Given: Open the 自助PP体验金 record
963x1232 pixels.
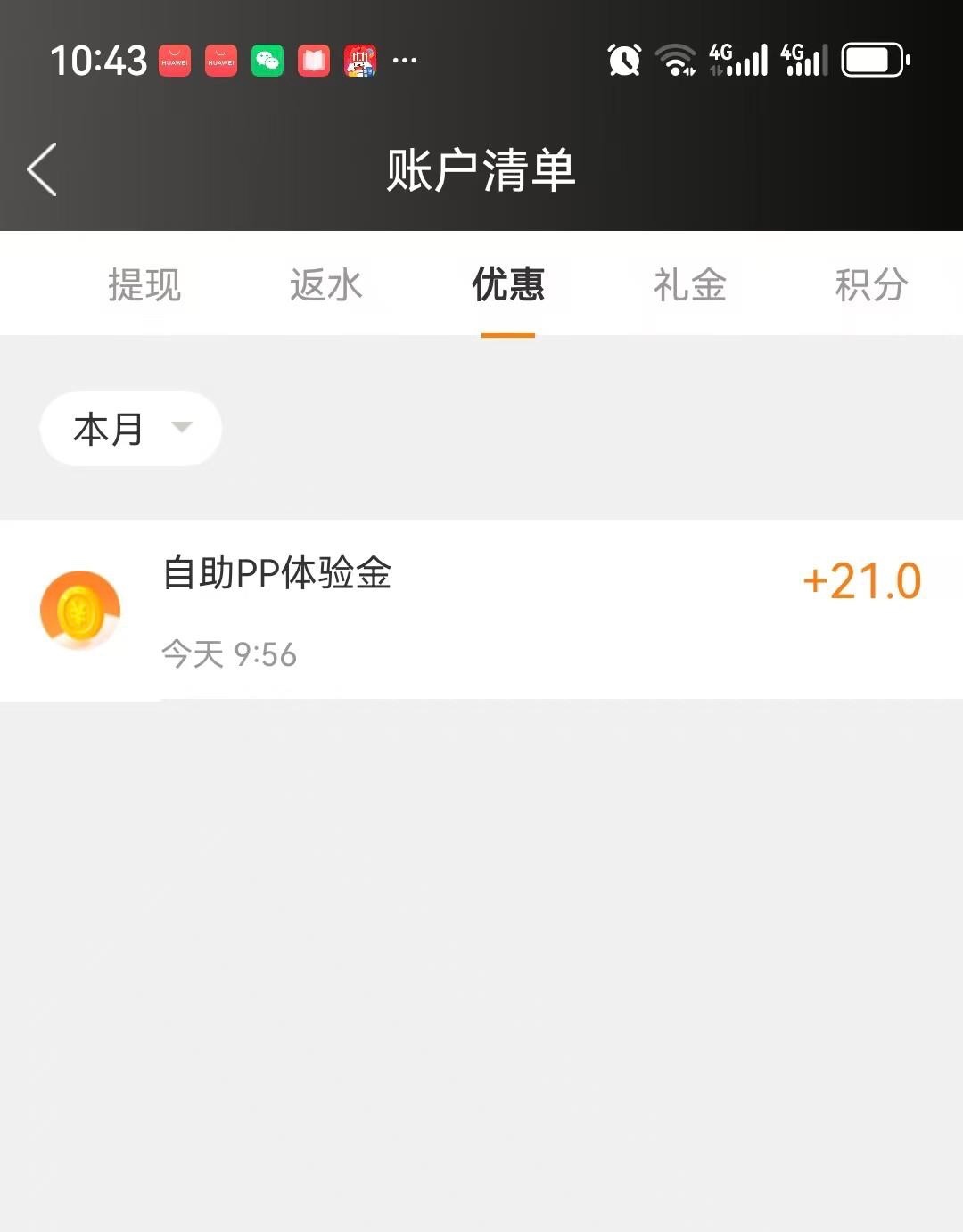Looking at the screenshot, I should coord(481,610).
